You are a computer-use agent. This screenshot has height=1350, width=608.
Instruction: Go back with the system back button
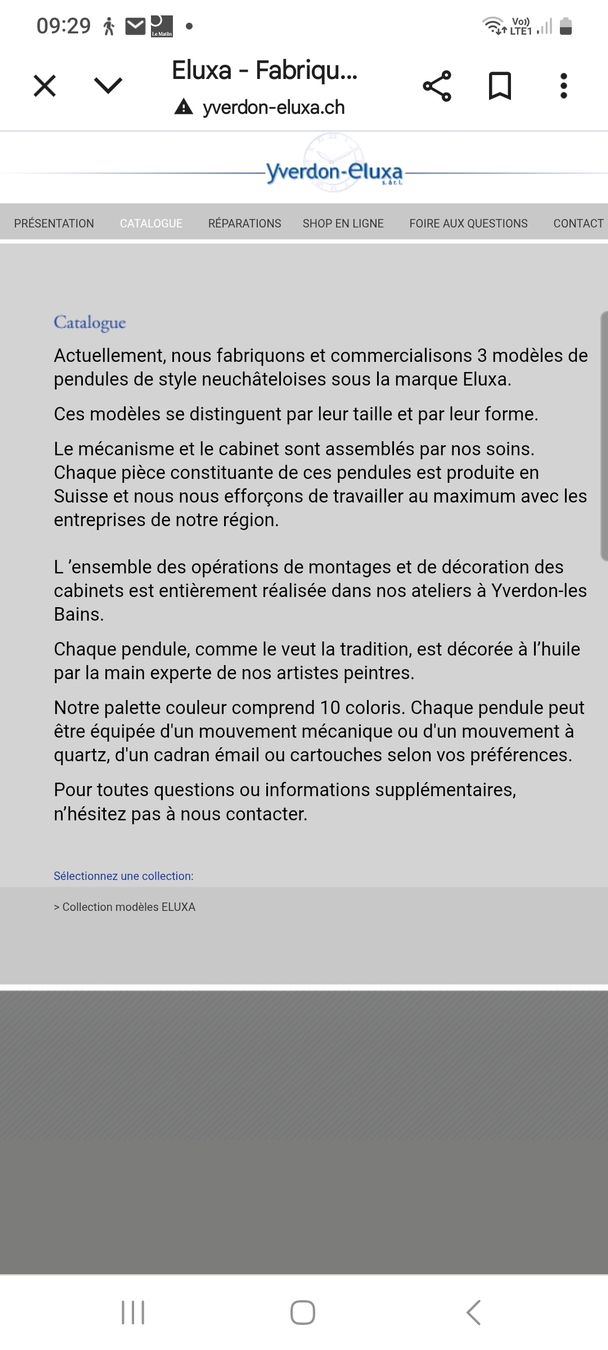(x=473, y=1312)
